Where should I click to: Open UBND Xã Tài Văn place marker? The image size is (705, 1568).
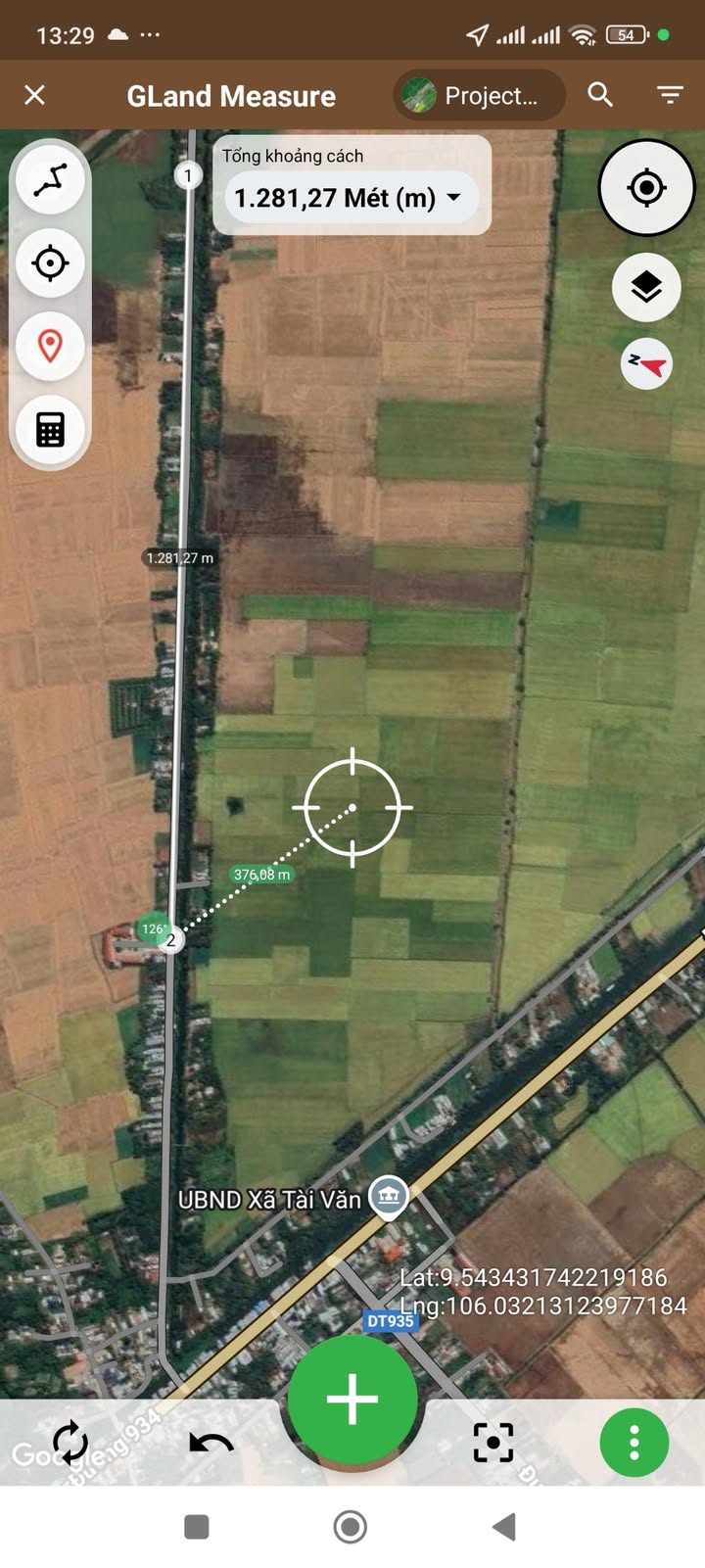tap(389, 1196)
